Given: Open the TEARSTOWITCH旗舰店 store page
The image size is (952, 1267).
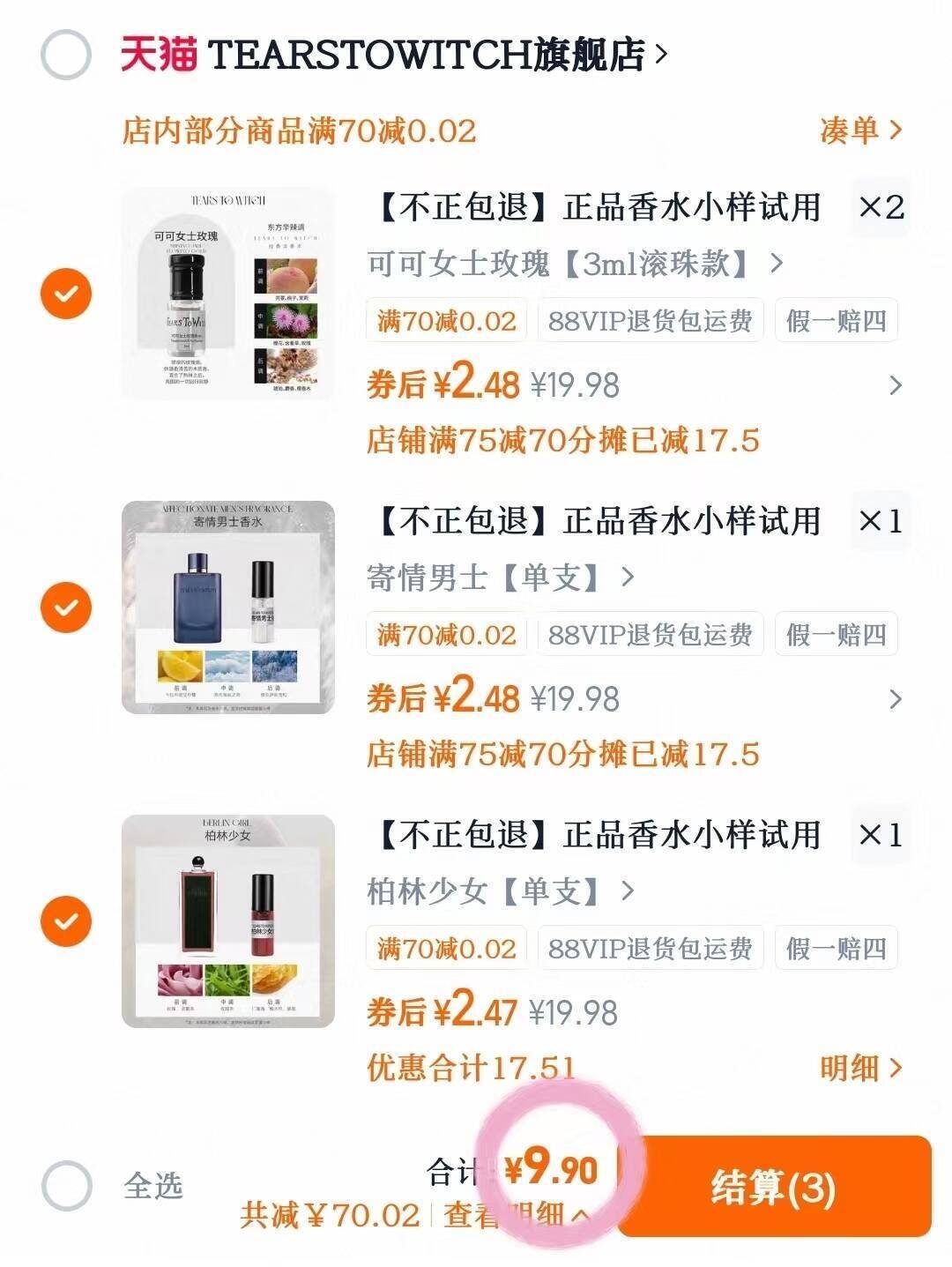Looking at the screenshot, I should (x=423, y=53).
